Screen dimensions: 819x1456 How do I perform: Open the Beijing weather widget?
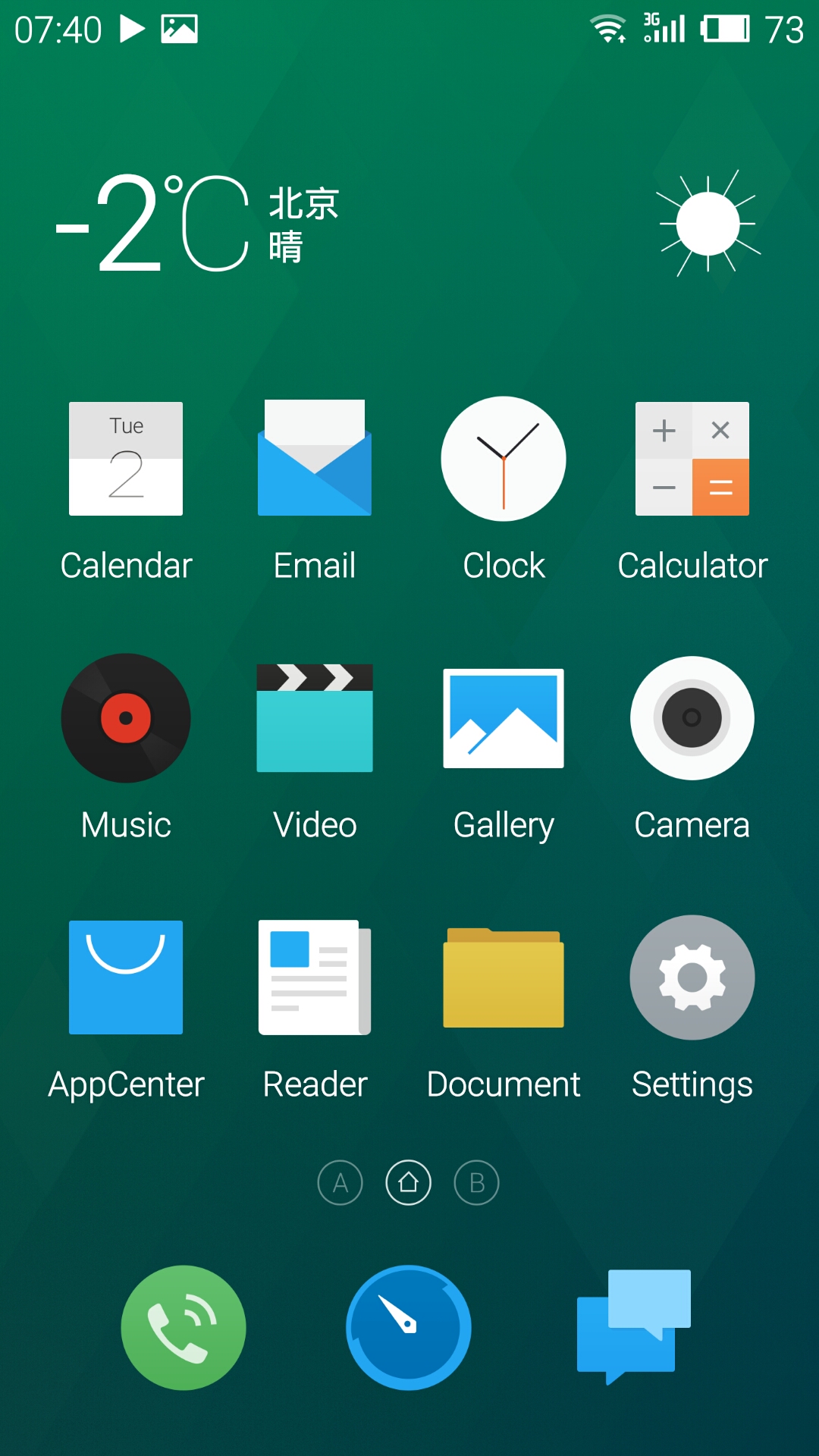click(409, 223)
